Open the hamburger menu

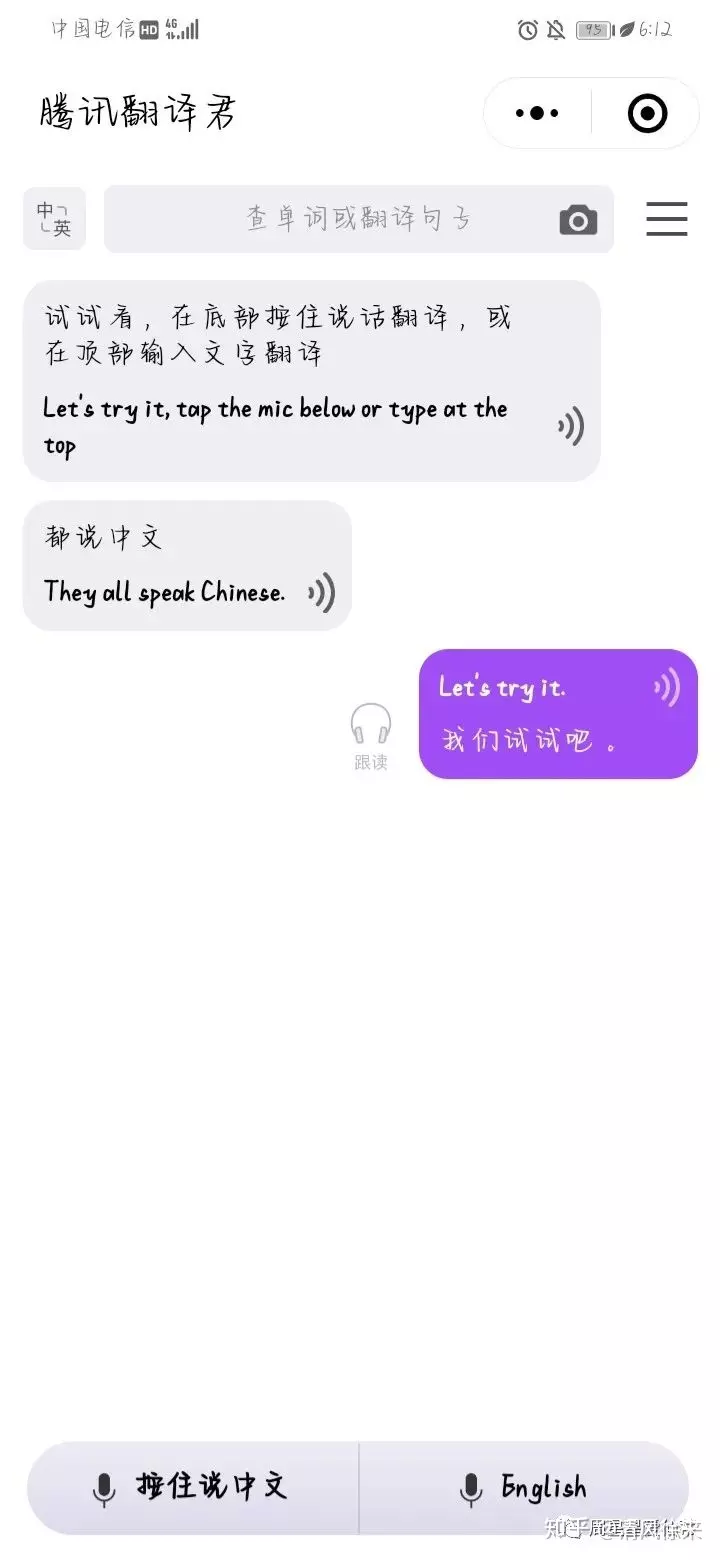coord(666,219)
